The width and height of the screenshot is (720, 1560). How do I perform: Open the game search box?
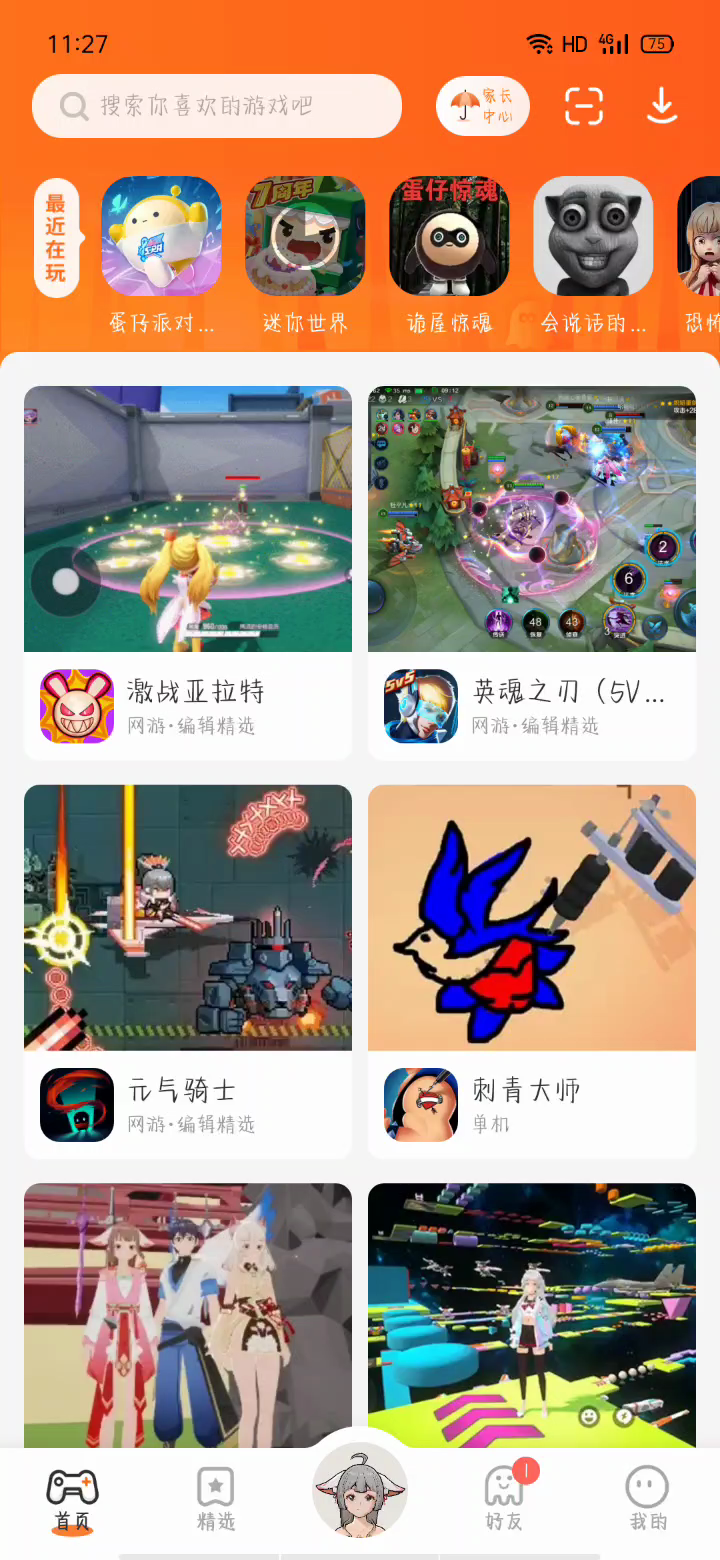click(x=216, y=106)
